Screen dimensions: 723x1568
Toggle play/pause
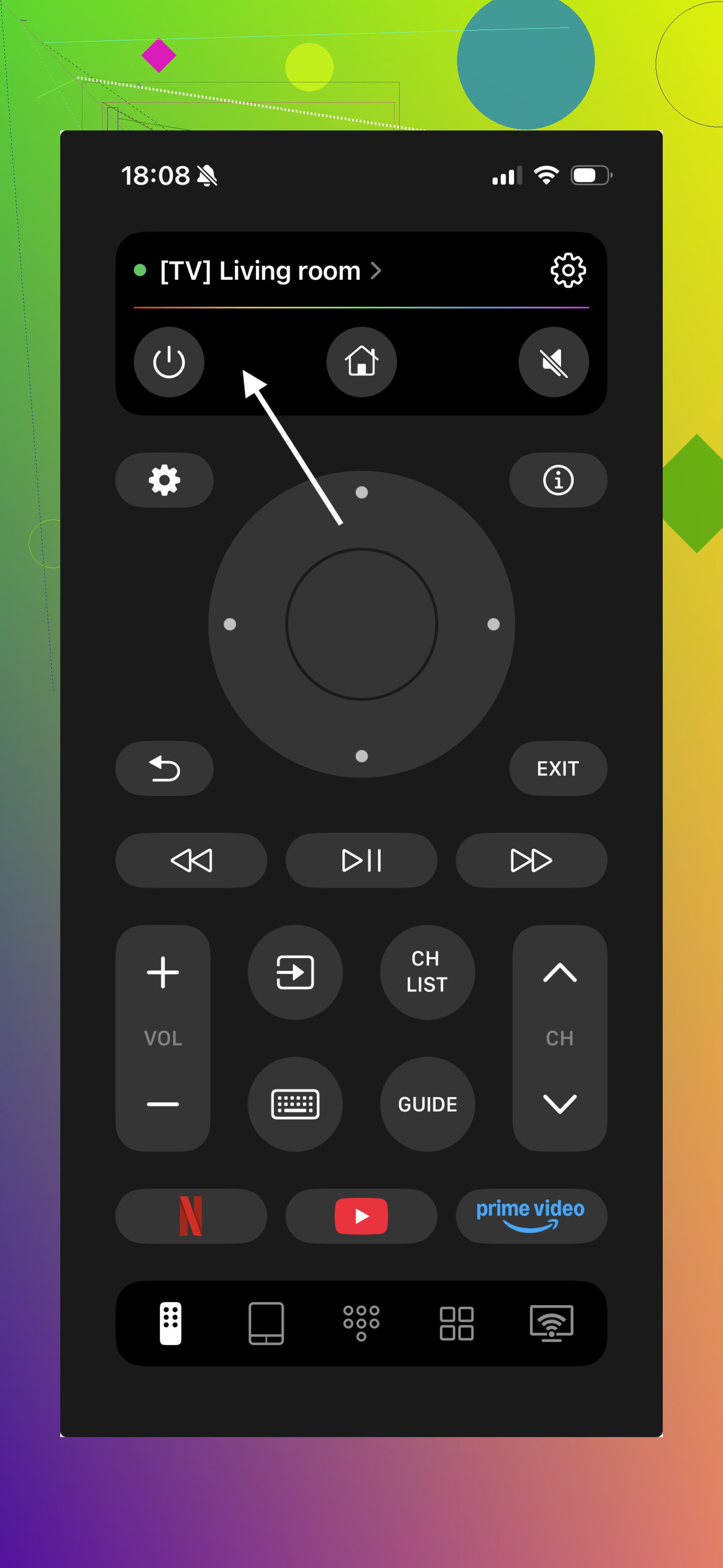point(361,860)
